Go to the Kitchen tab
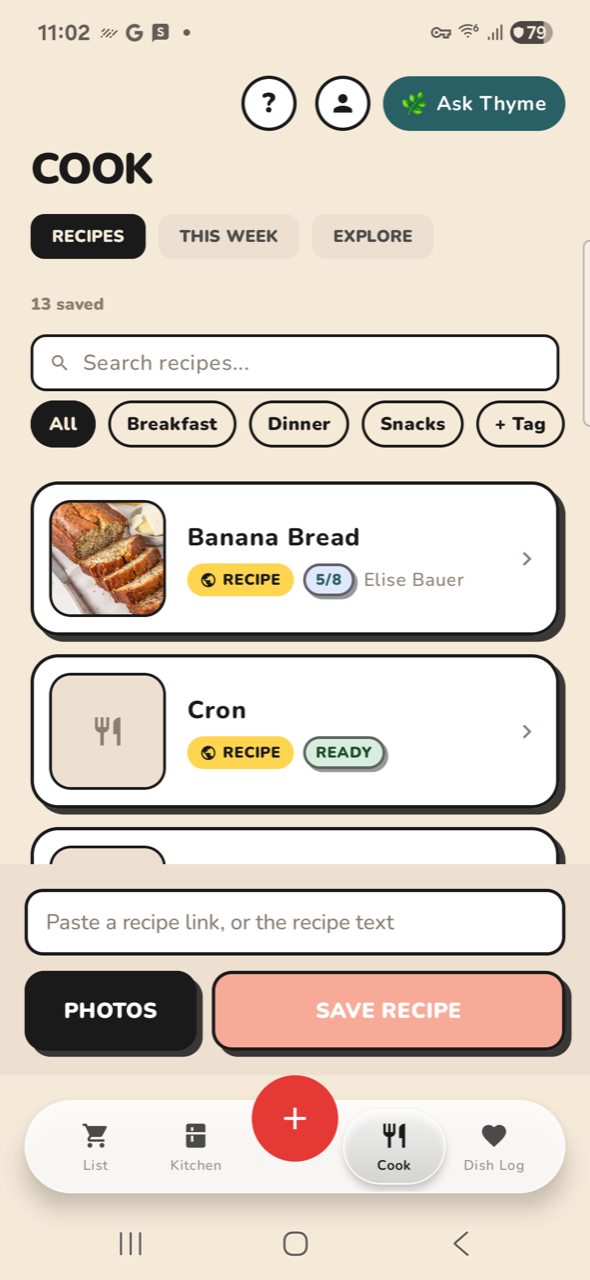The image size is (590, 1280). [x=196, y=1146]
